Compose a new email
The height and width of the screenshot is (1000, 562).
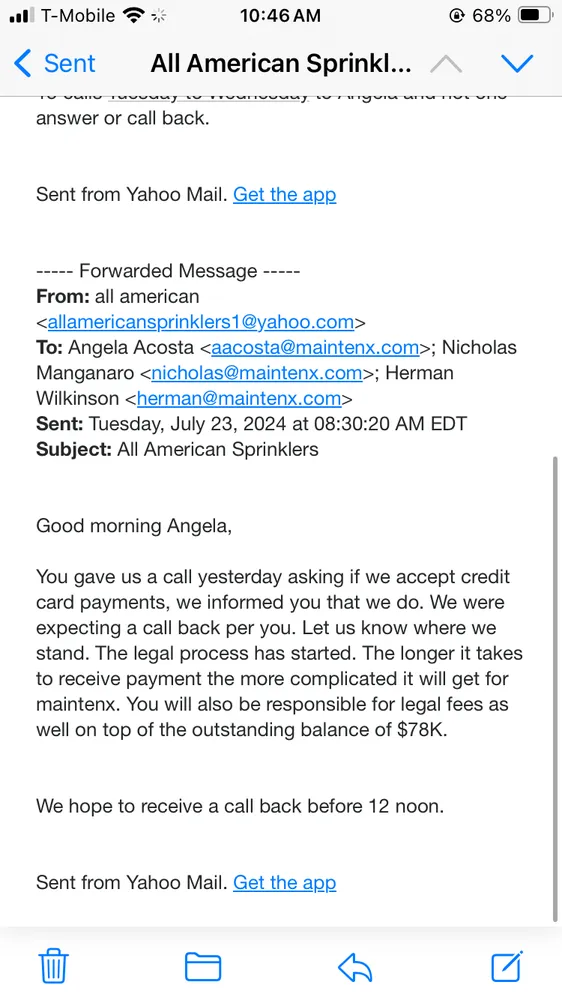click(x=507, y=966)
